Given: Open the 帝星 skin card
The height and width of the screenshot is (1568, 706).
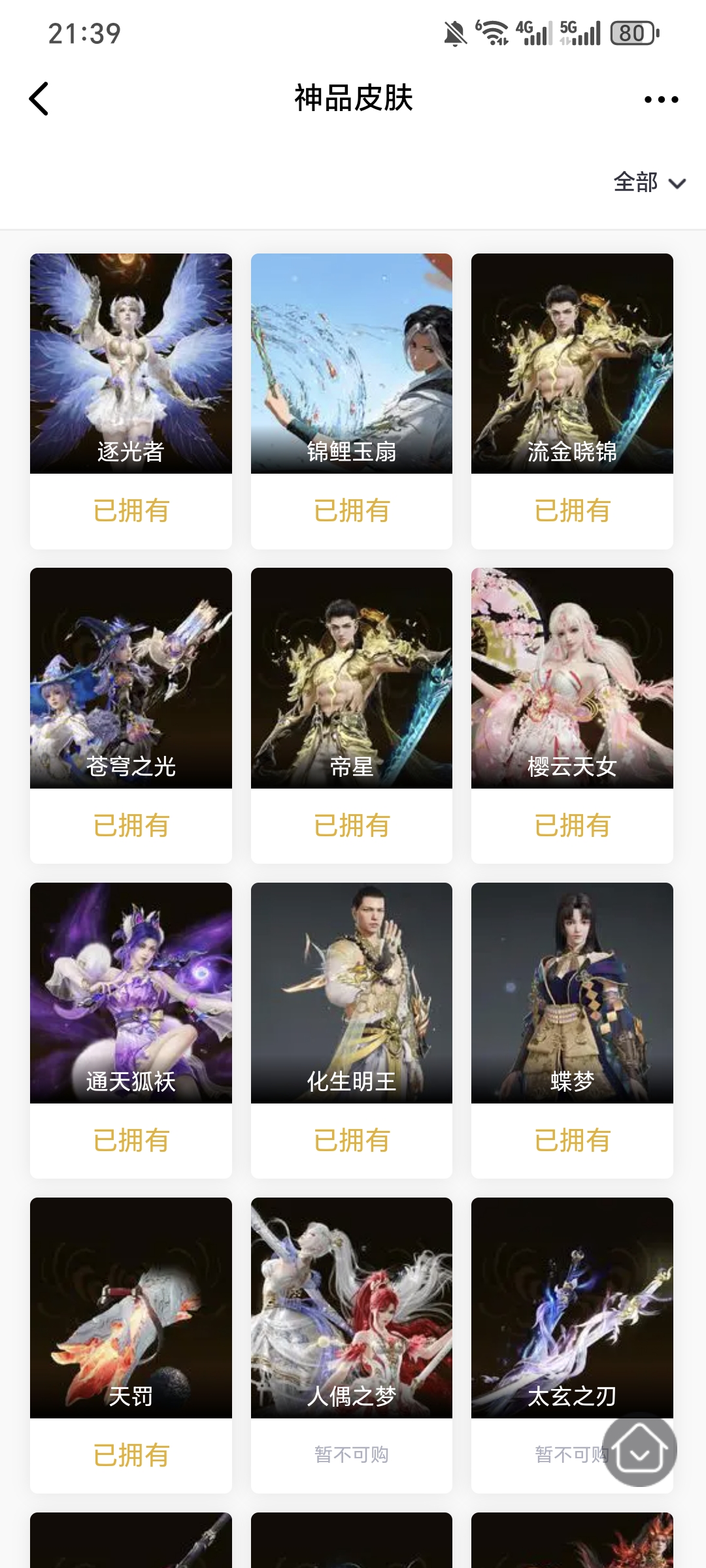Looking at the screenshot, I should [x=352, y=678].
